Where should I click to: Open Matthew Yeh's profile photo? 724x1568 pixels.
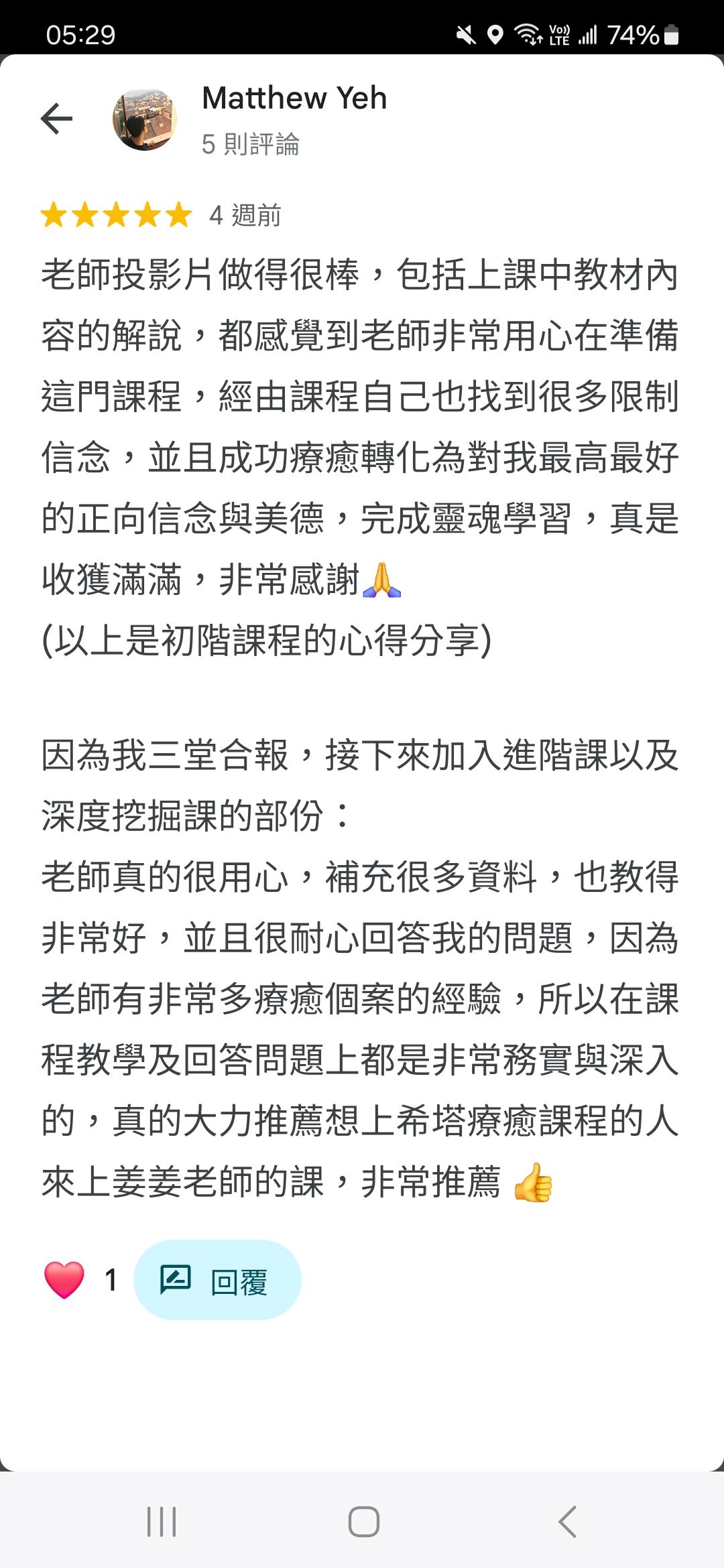coord(144,119)
